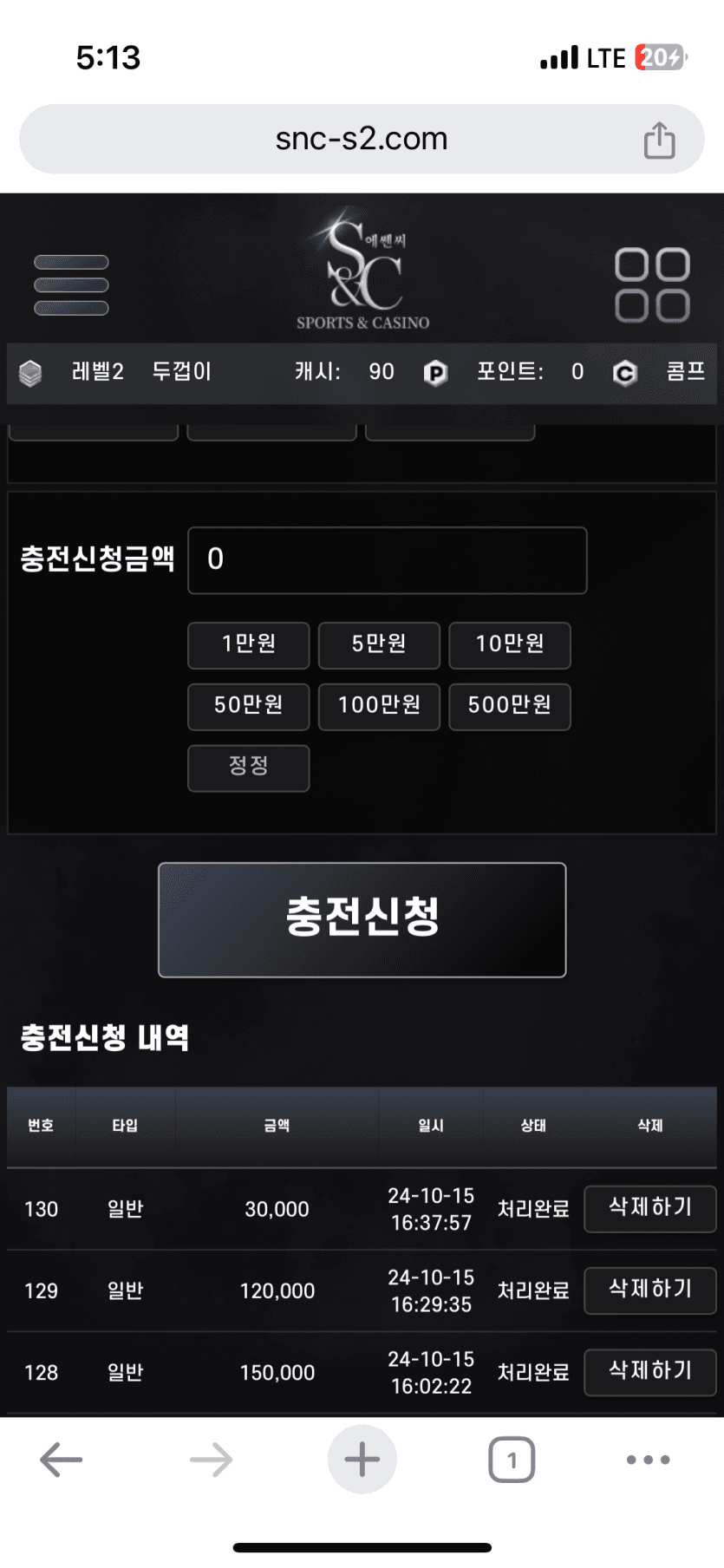The image size is (724, 1568).
Task: Tap the 충전신청금액 amount field
Action: point(387,560)
